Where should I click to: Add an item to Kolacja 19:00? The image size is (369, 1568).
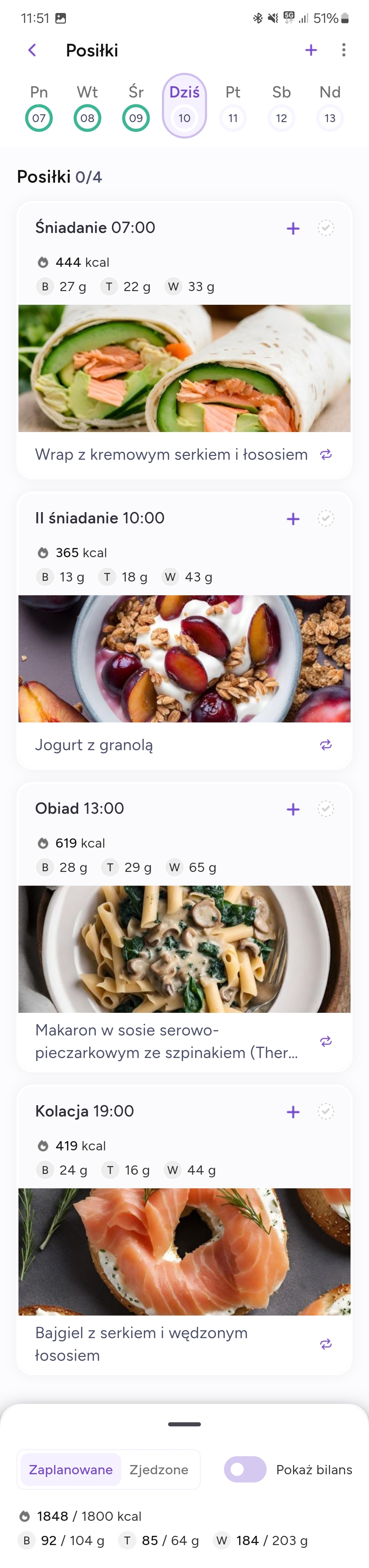click(x=293, y=1111)
